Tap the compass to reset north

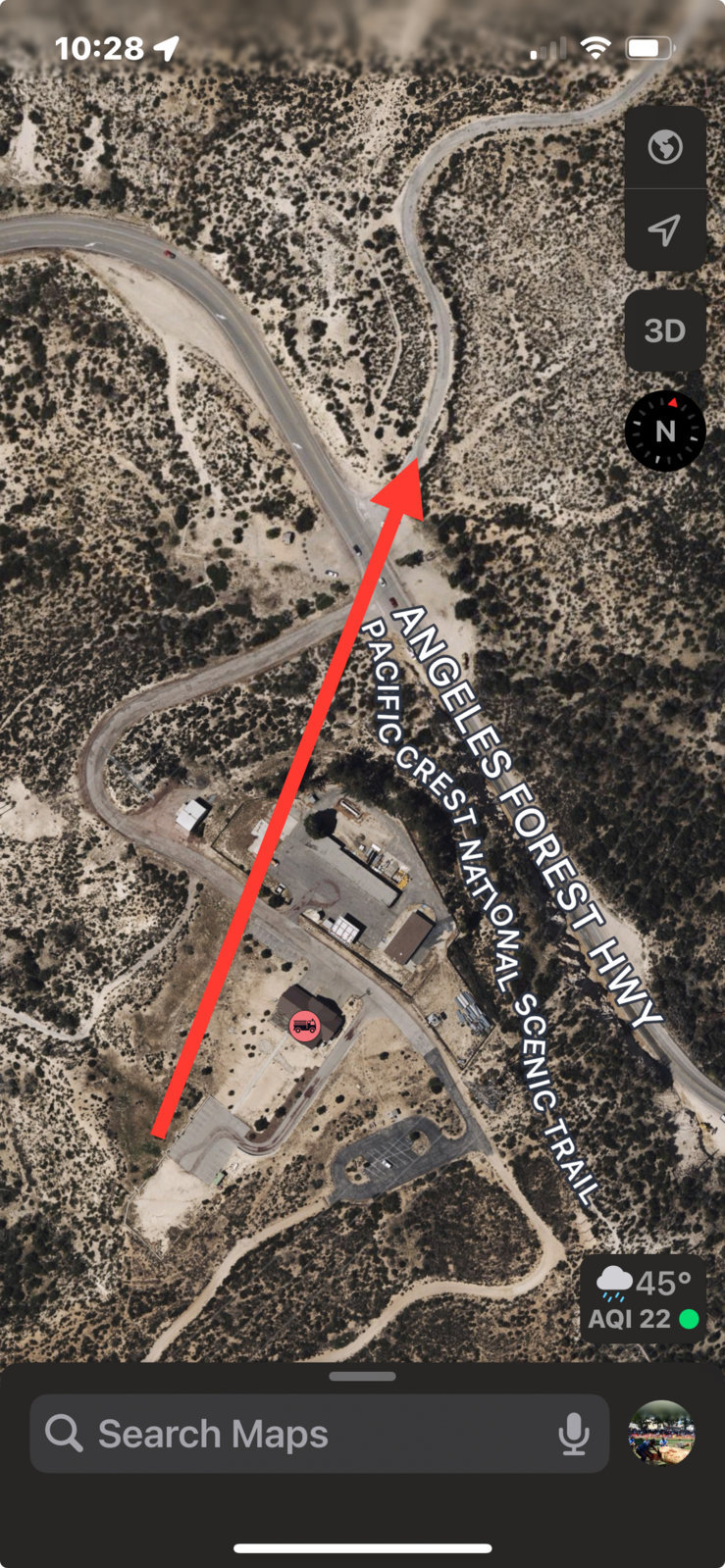click(665, 431)
